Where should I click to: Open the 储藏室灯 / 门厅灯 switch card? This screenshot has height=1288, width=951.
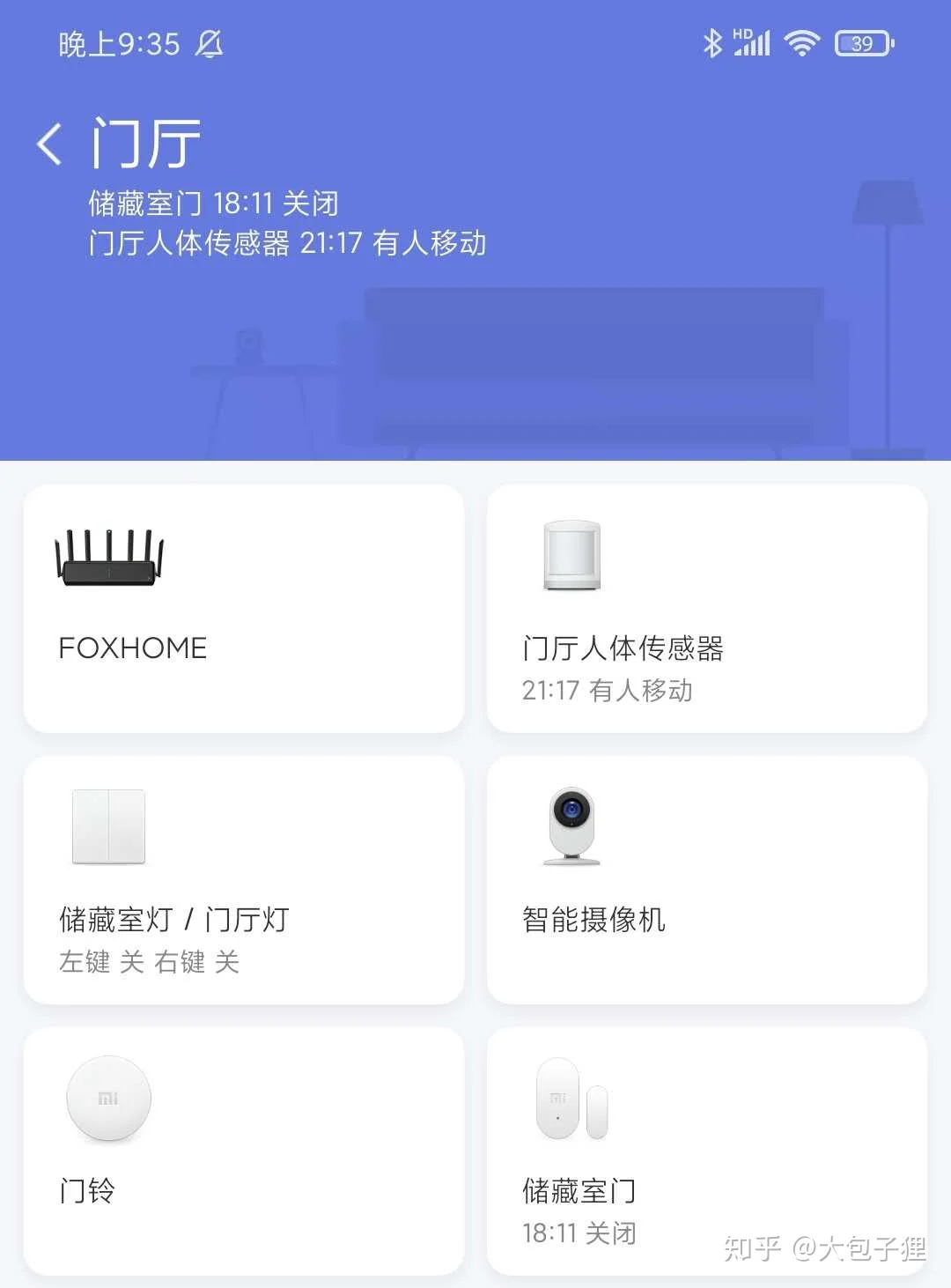click(x=243, y=879)
